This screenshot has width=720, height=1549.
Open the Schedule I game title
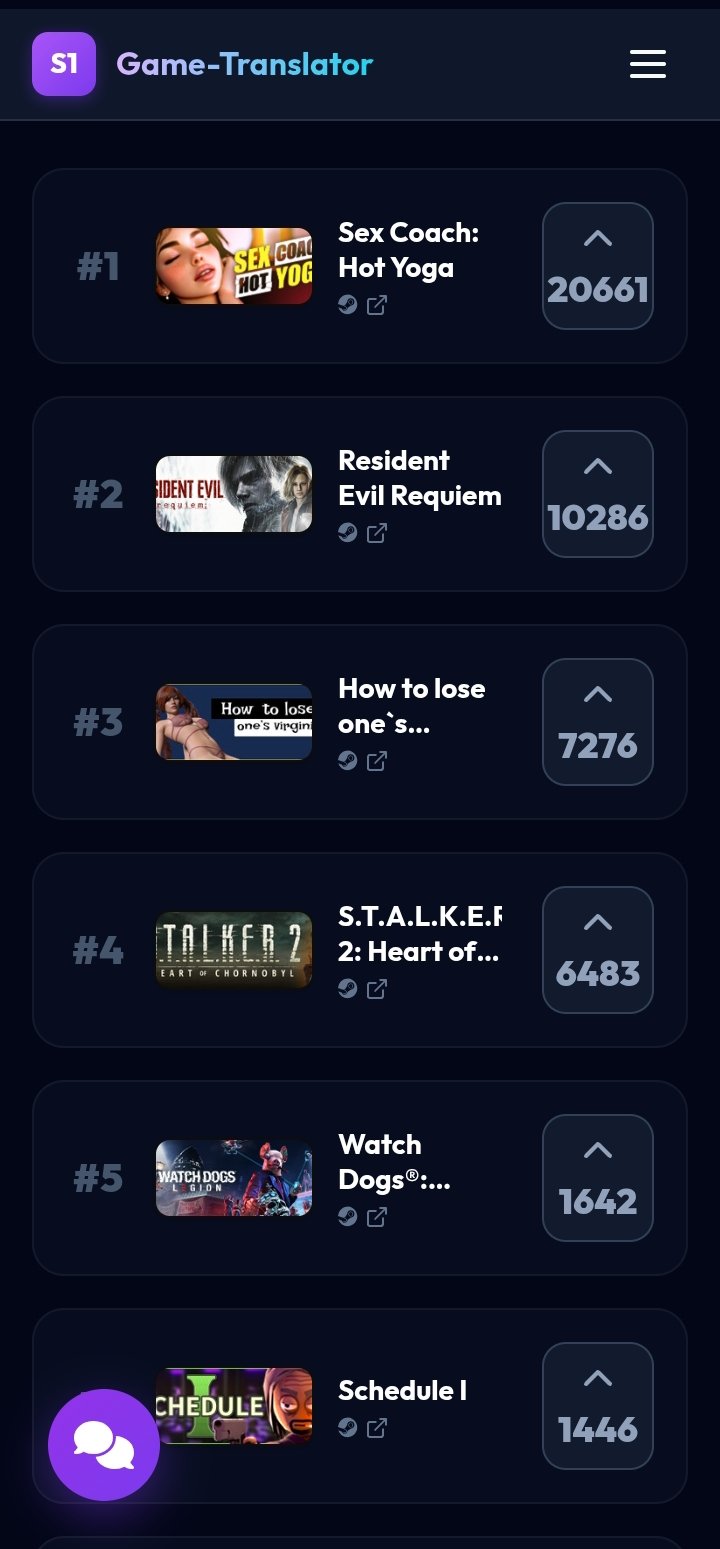[x=402, y=1390]
